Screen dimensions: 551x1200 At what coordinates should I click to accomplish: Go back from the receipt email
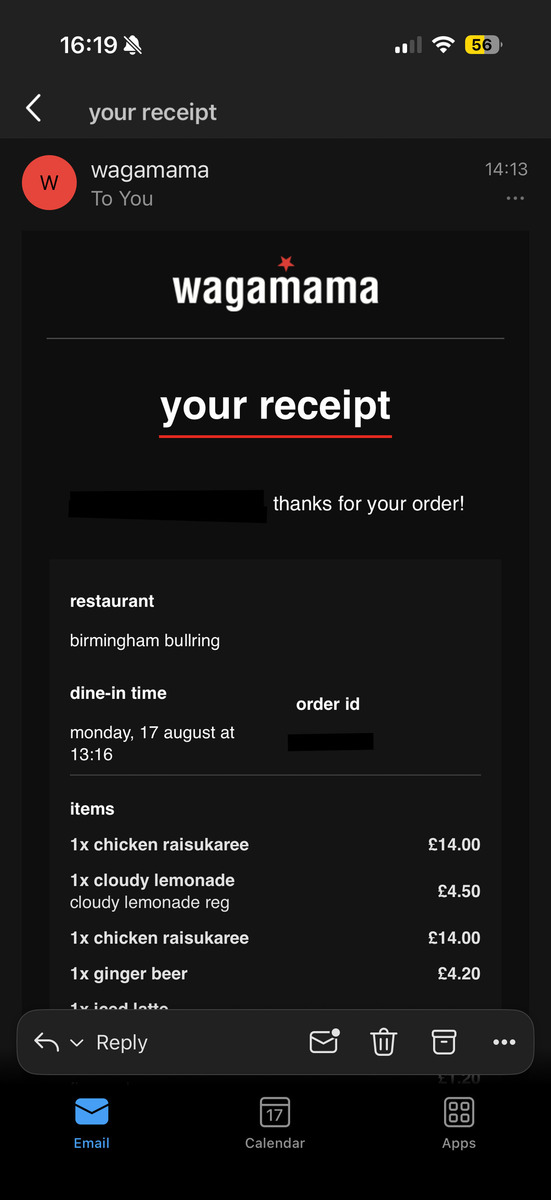coord(34,109)
